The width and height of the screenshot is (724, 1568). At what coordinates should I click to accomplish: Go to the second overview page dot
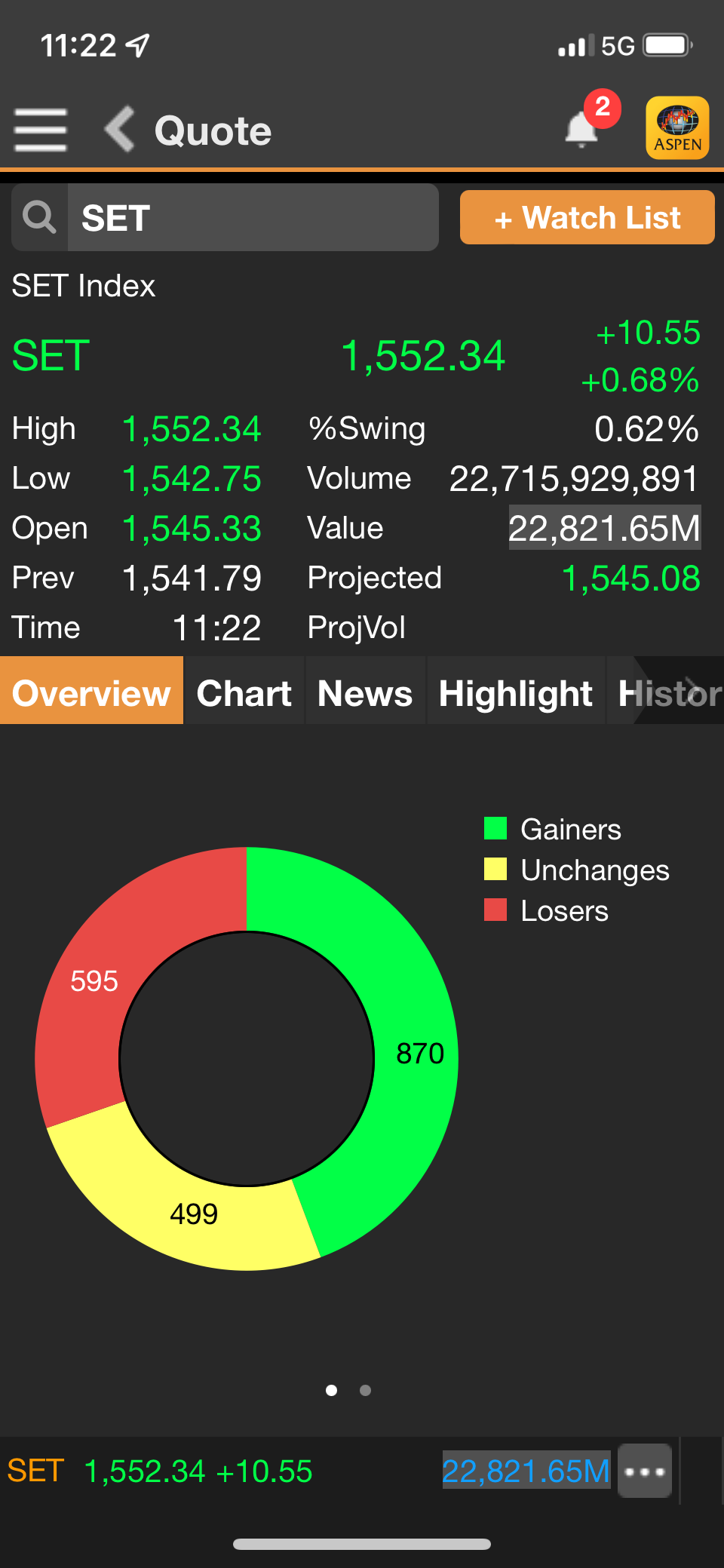pyautogui.click(x=366, y=1390)
